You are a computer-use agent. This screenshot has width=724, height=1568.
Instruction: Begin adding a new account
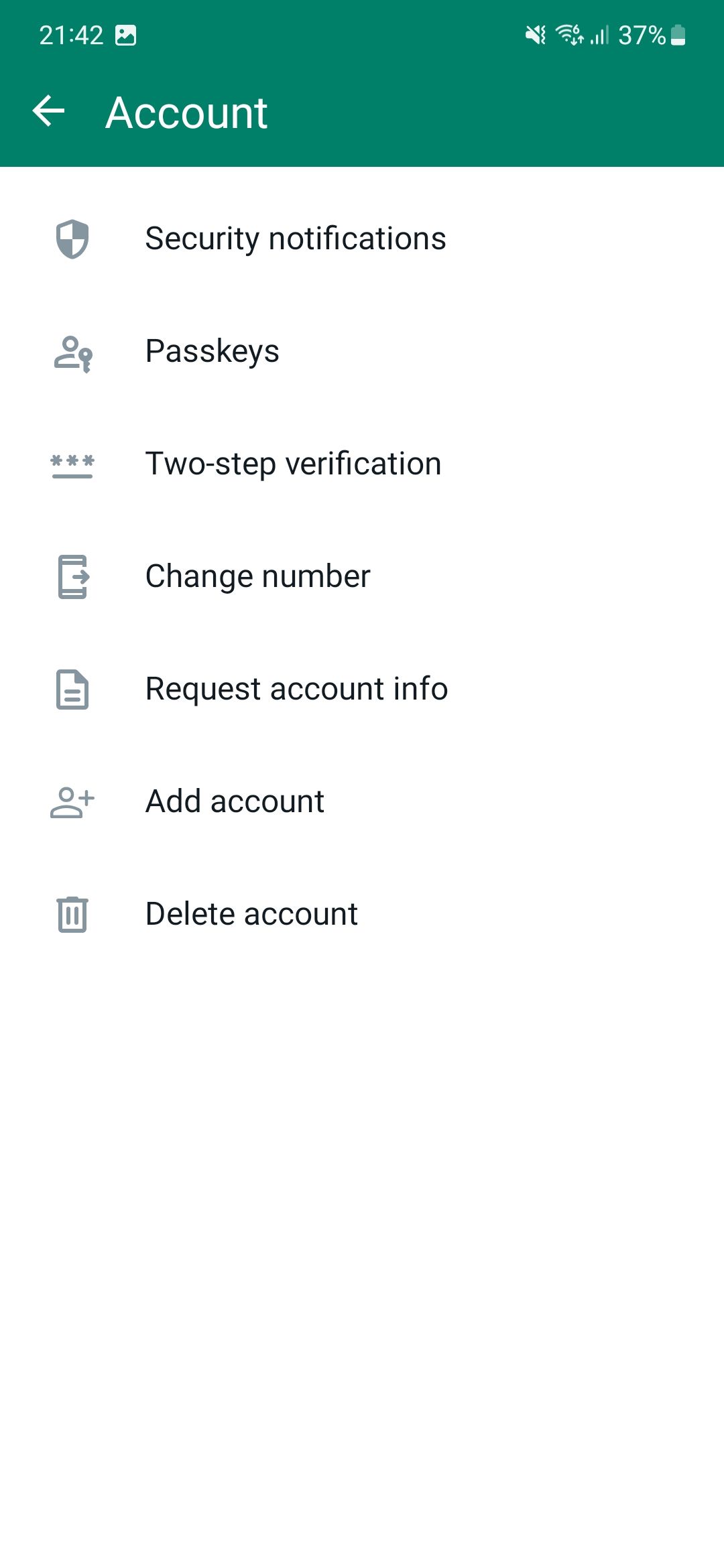(x=234, y=800)
